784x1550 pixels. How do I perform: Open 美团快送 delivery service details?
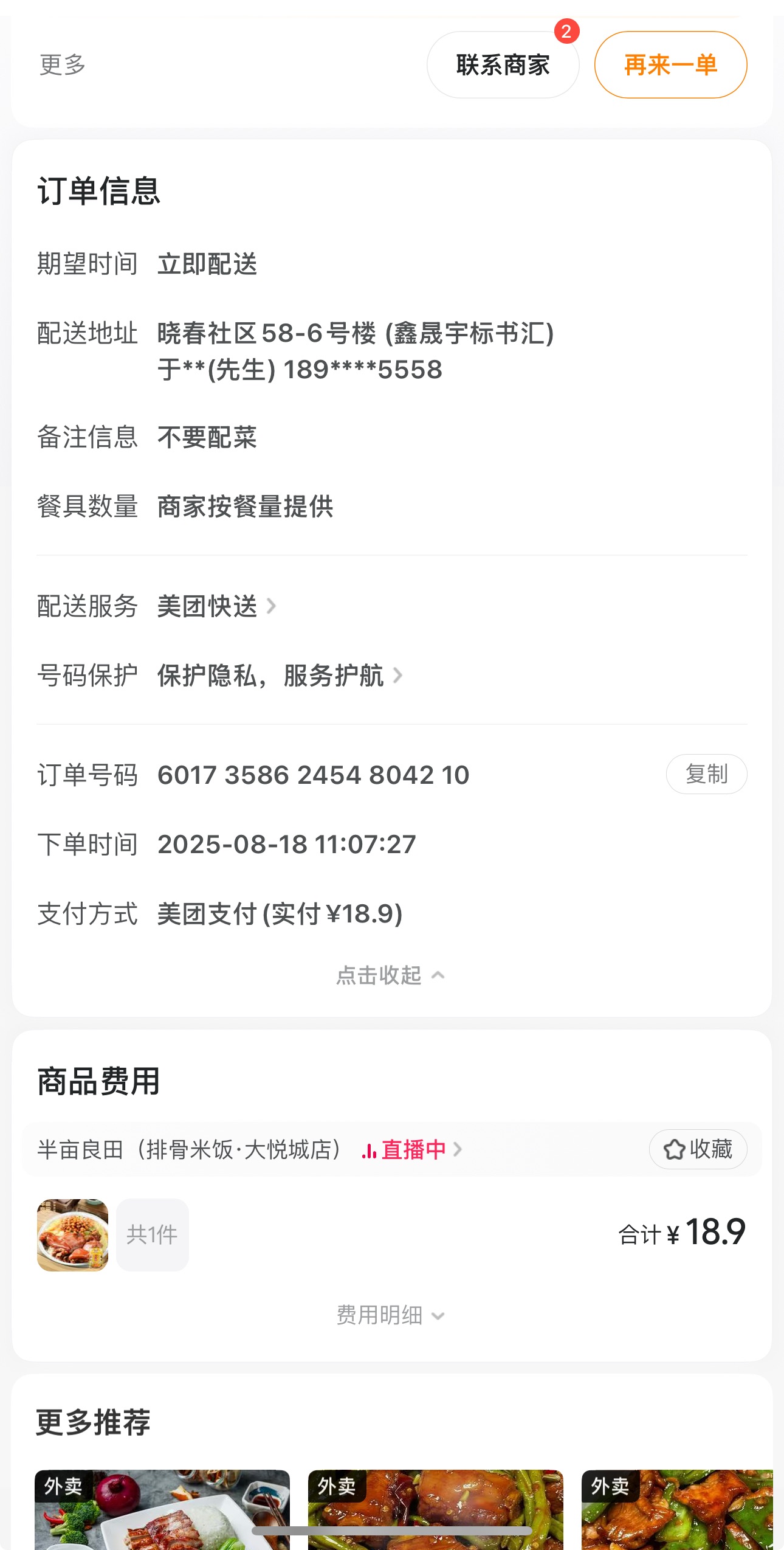[x=216, y=606]
